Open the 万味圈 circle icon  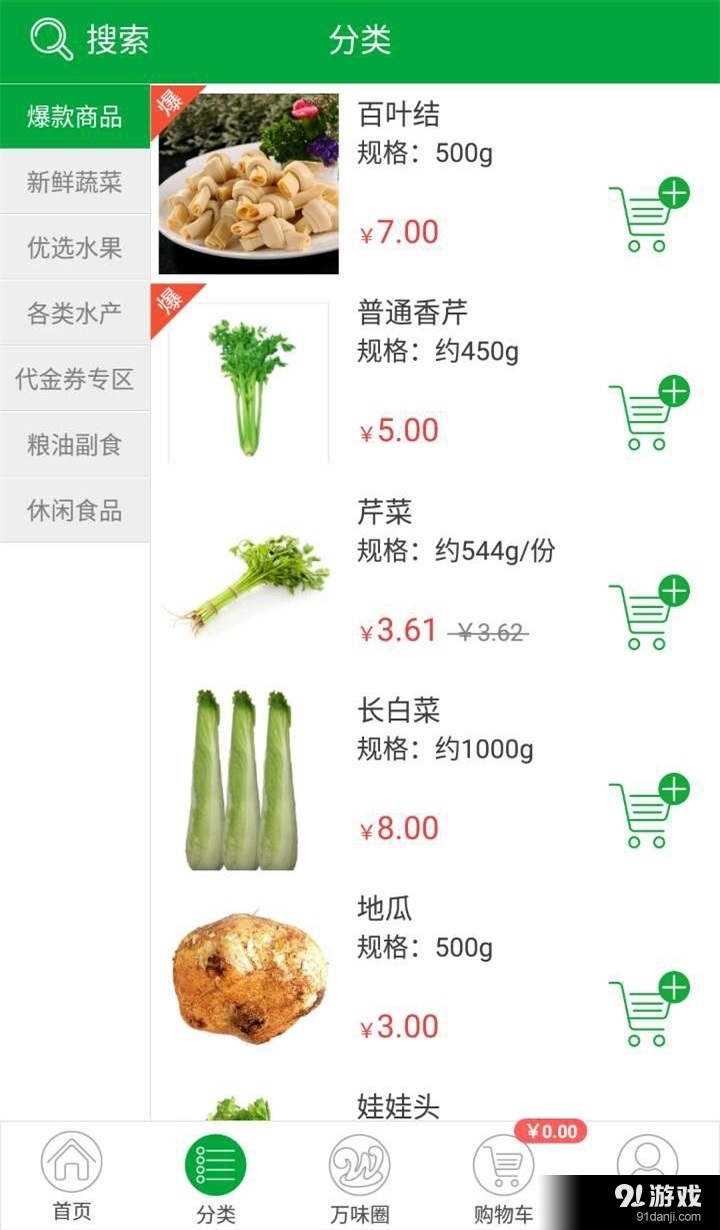tap(357, 1162)
